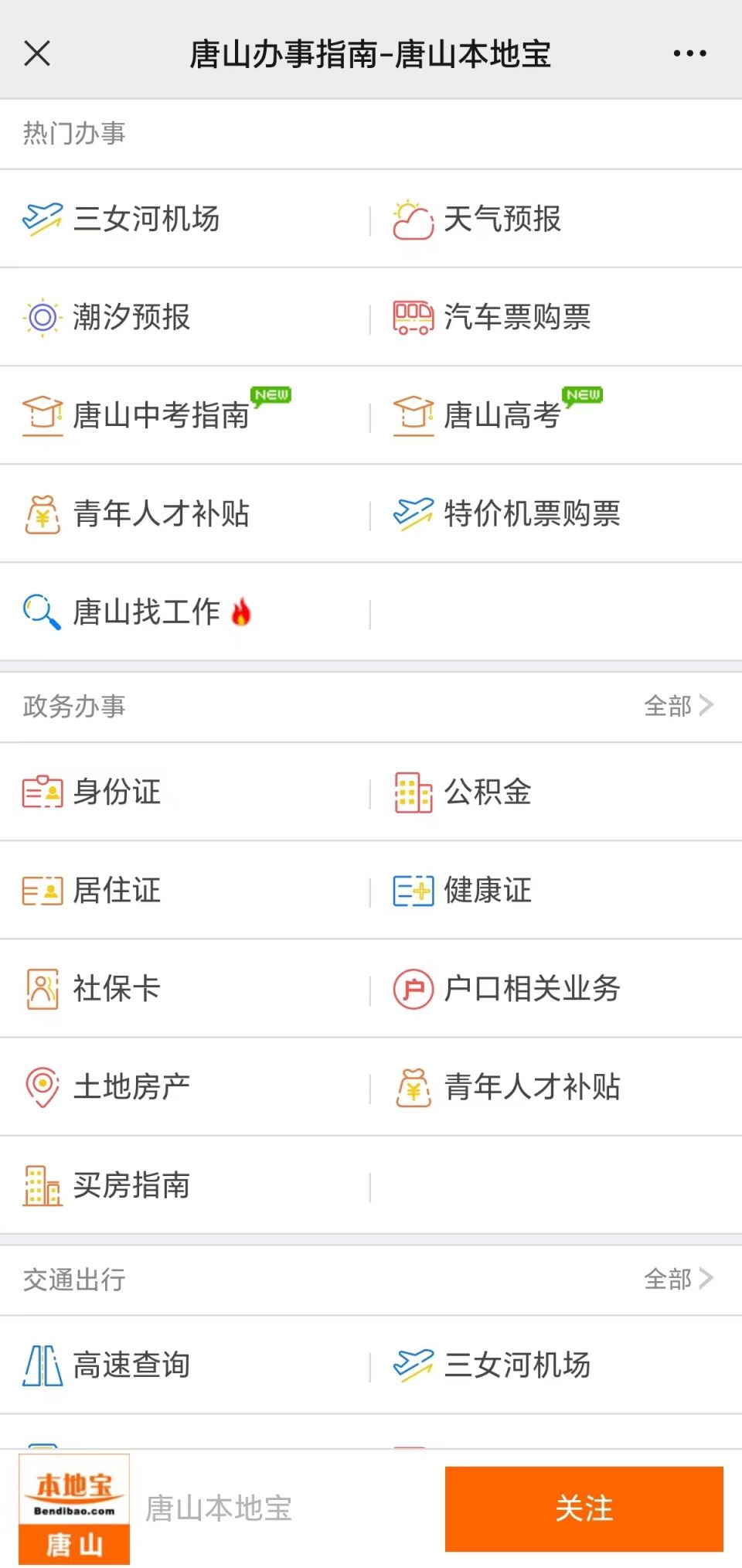The height and width of the screenshot is (1568, 742).
Task: Open the three-dot overflow menu
Action: (x=689, y=53)
